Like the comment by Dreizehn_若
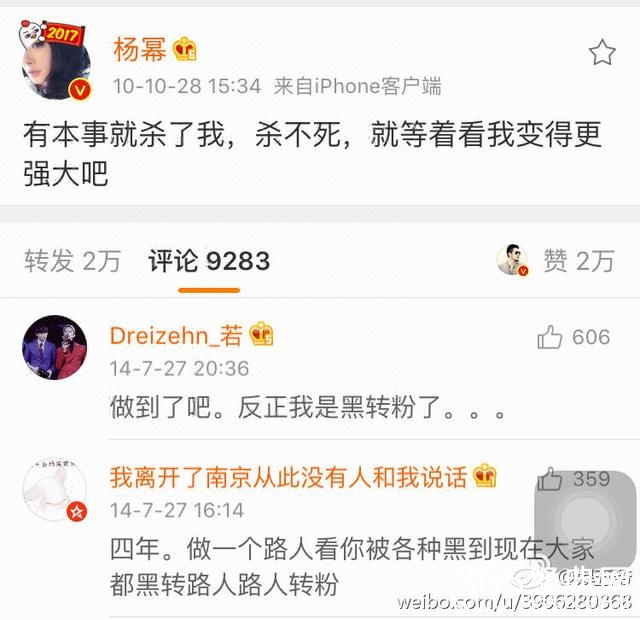The width and height of the screenshot is (640, 620). pos(551,338)
